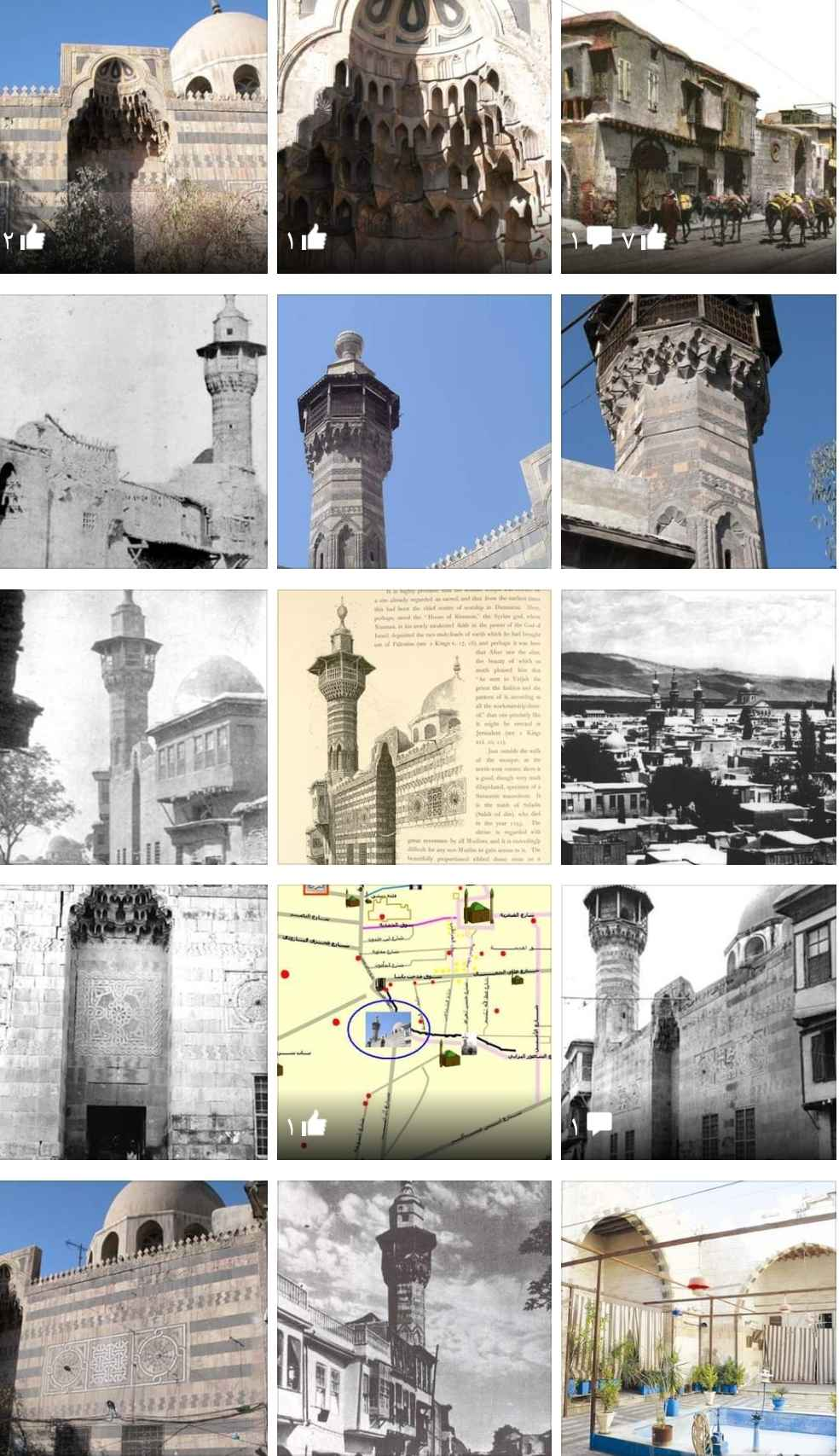
Task: Open the black-and-white portal with carved geometric panel
Action: pos(133,1022)
